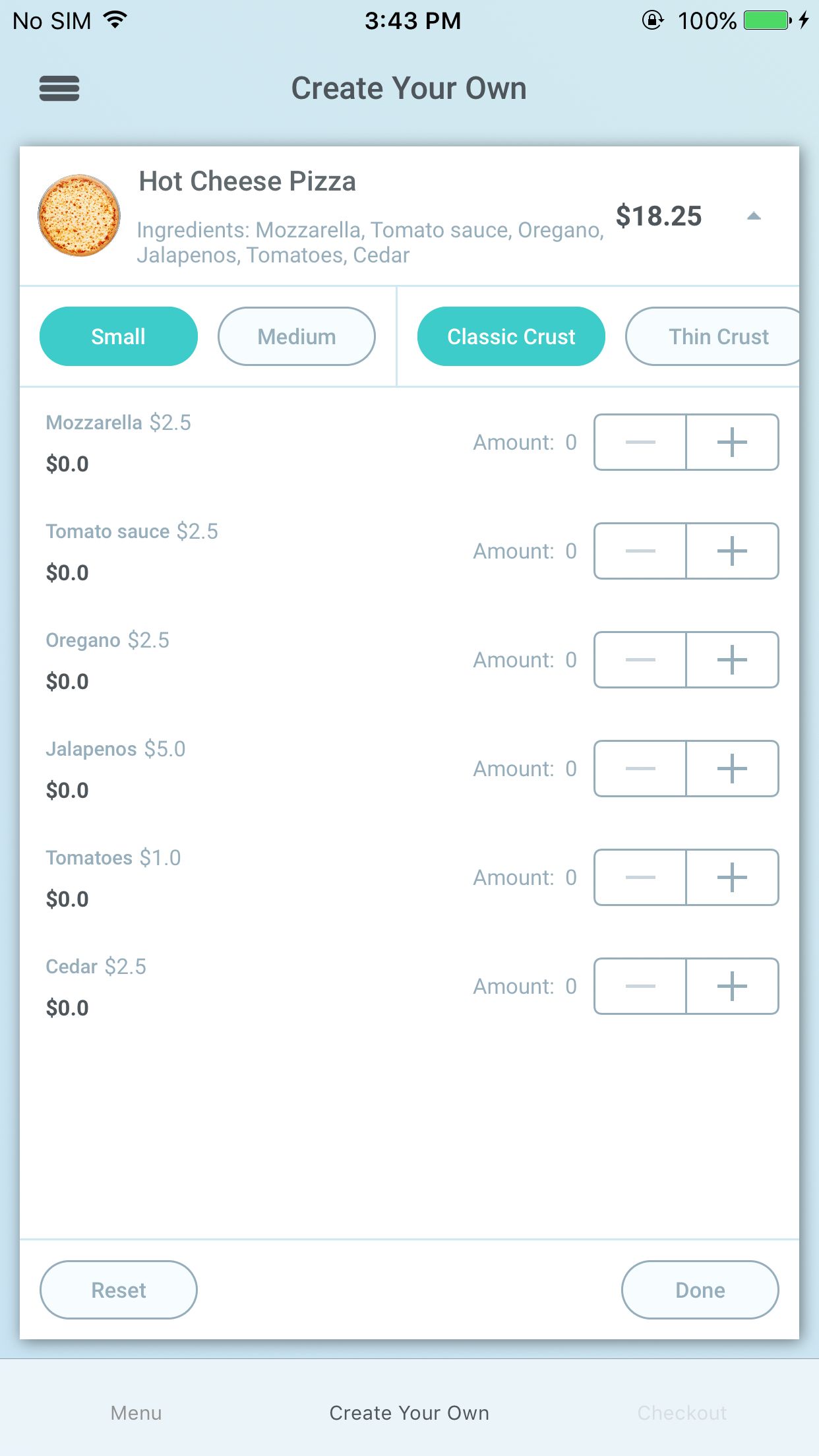This screenshot has width=819, height=1456.
Task: Switch to the Menu tab
Action: pyautogui.click(x=136, y=1412)
